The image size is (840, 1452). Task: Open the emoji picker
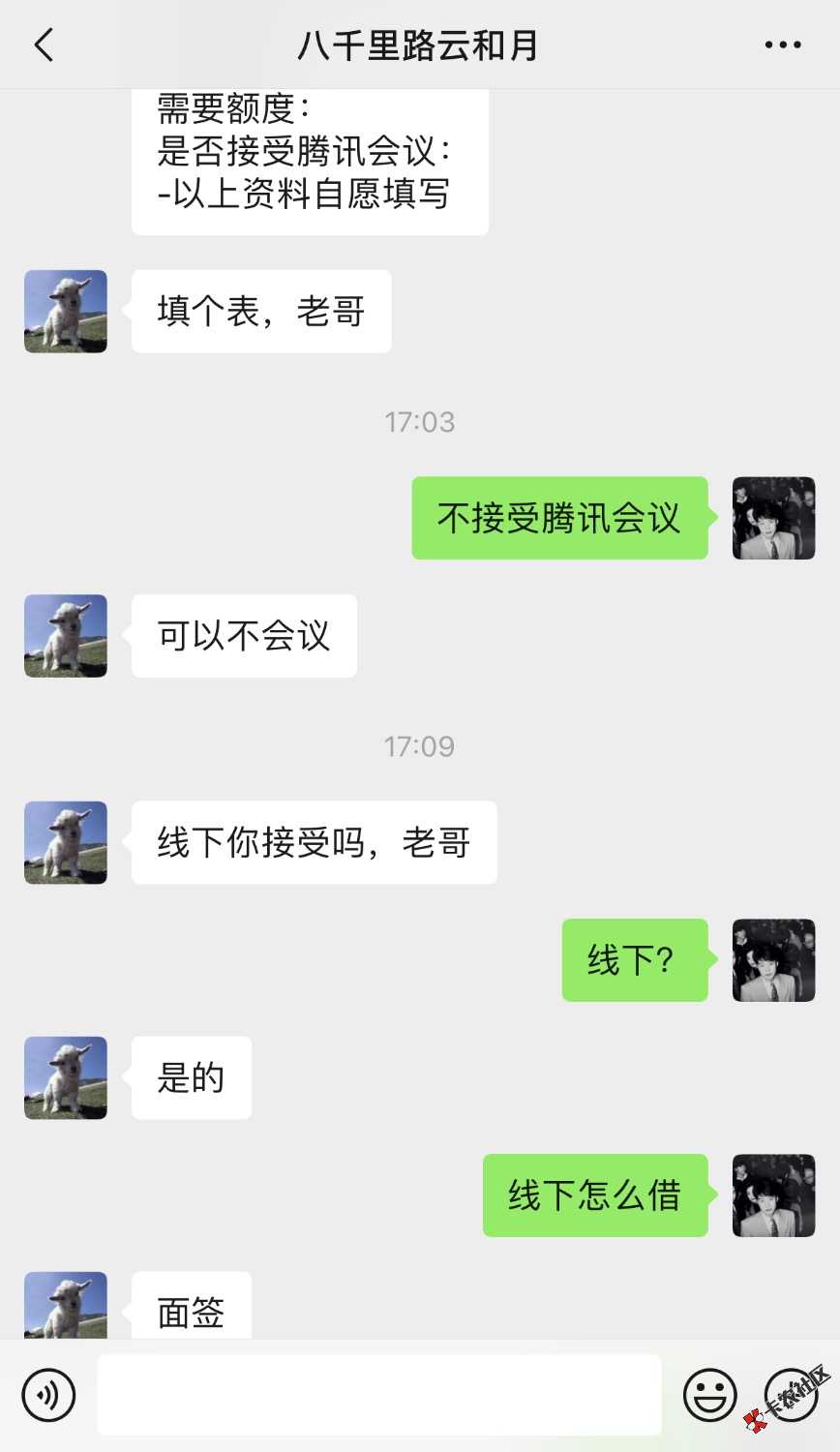tap(709, 1395)
